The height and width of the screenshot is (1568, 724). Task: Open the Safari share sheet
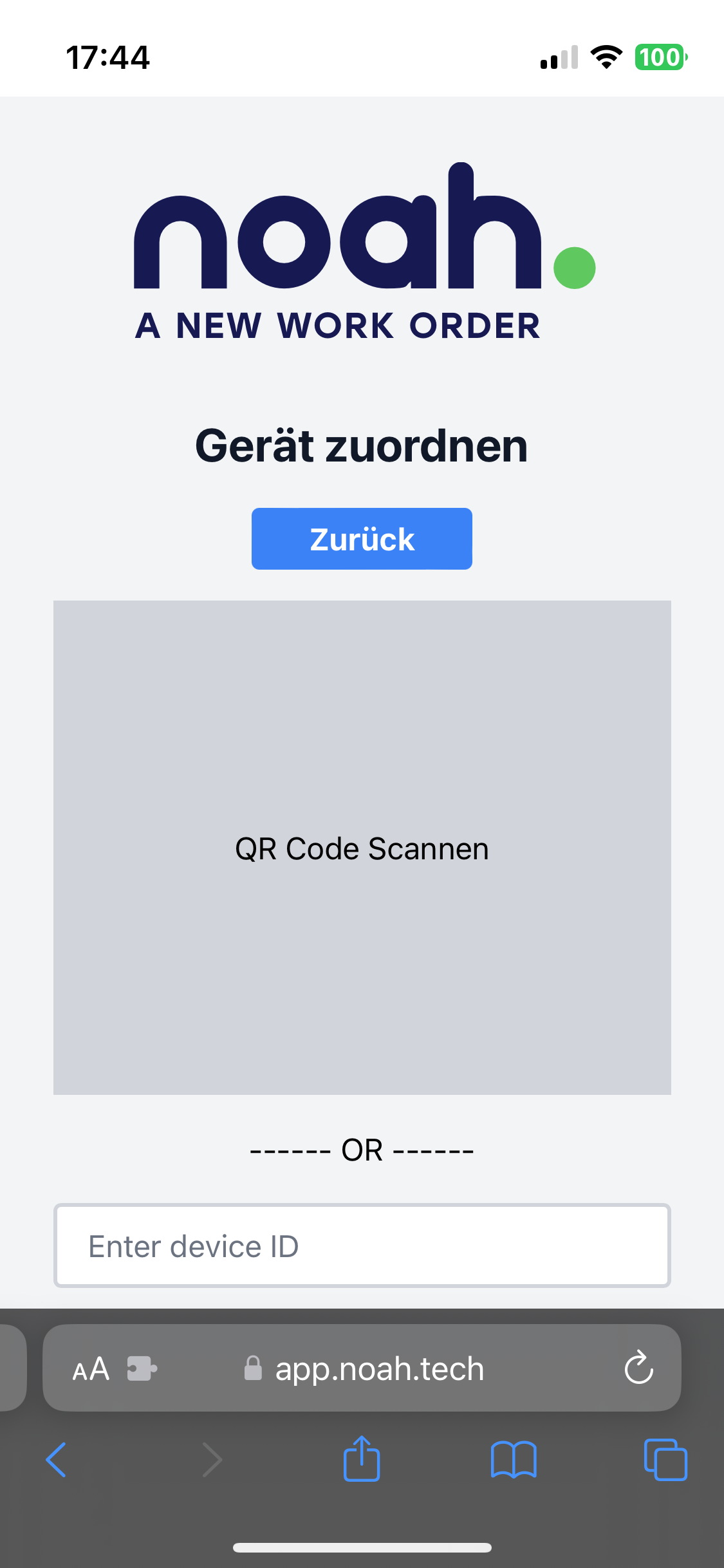[362, 1459]
